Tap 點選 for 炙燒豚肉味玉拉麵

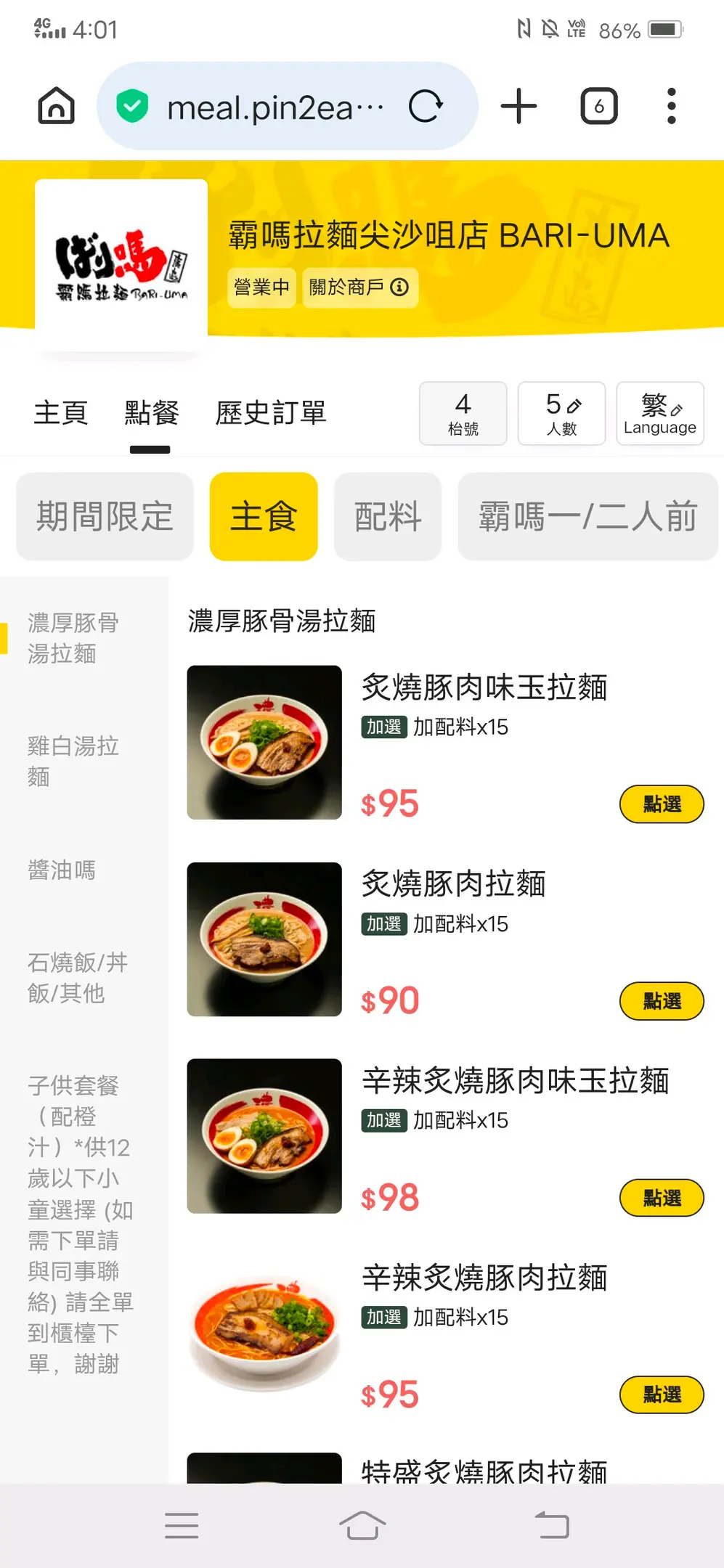pos(662,804)
